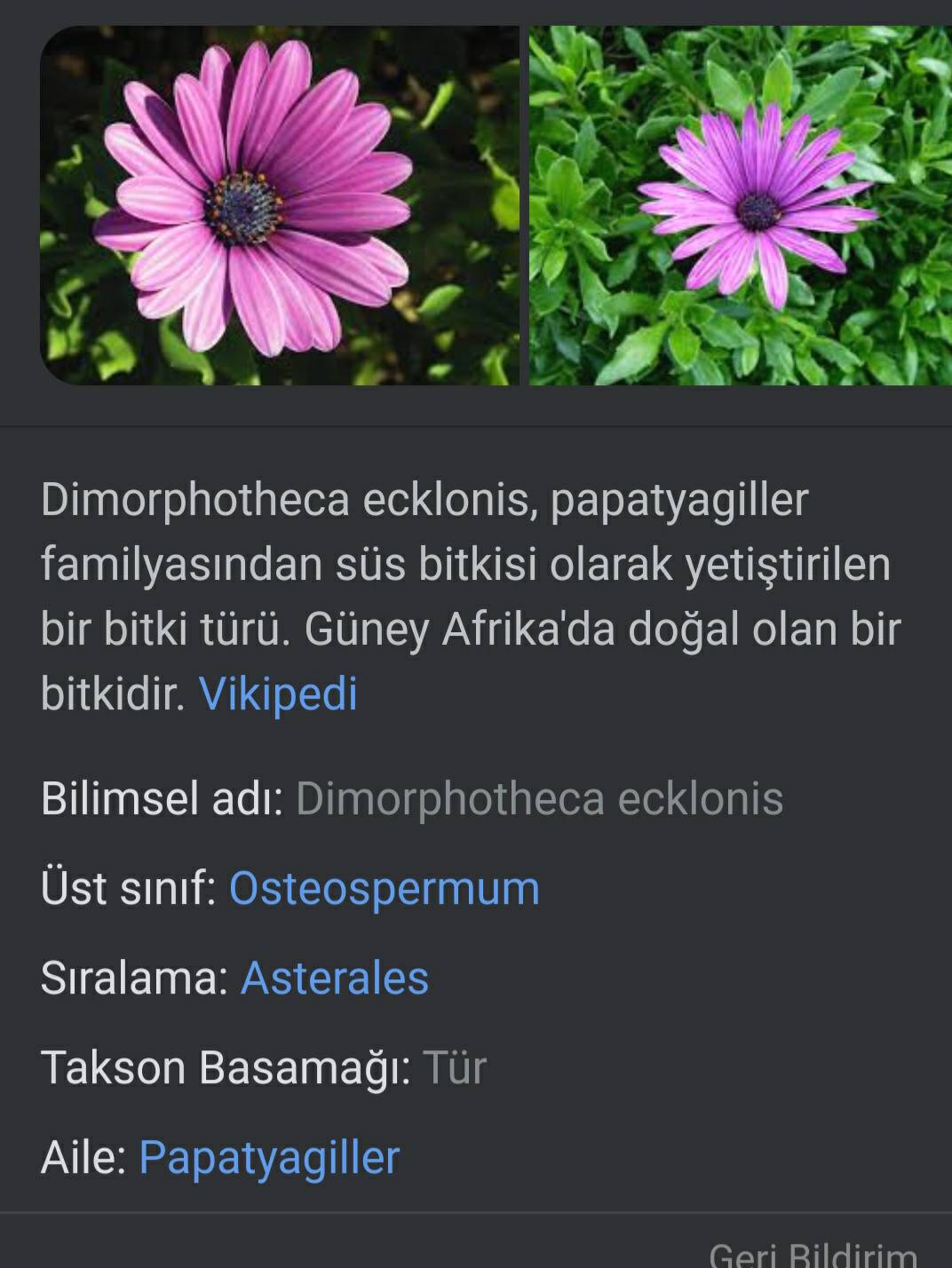
Task: Open the Vikipedi source link
Action: (278, 693)
